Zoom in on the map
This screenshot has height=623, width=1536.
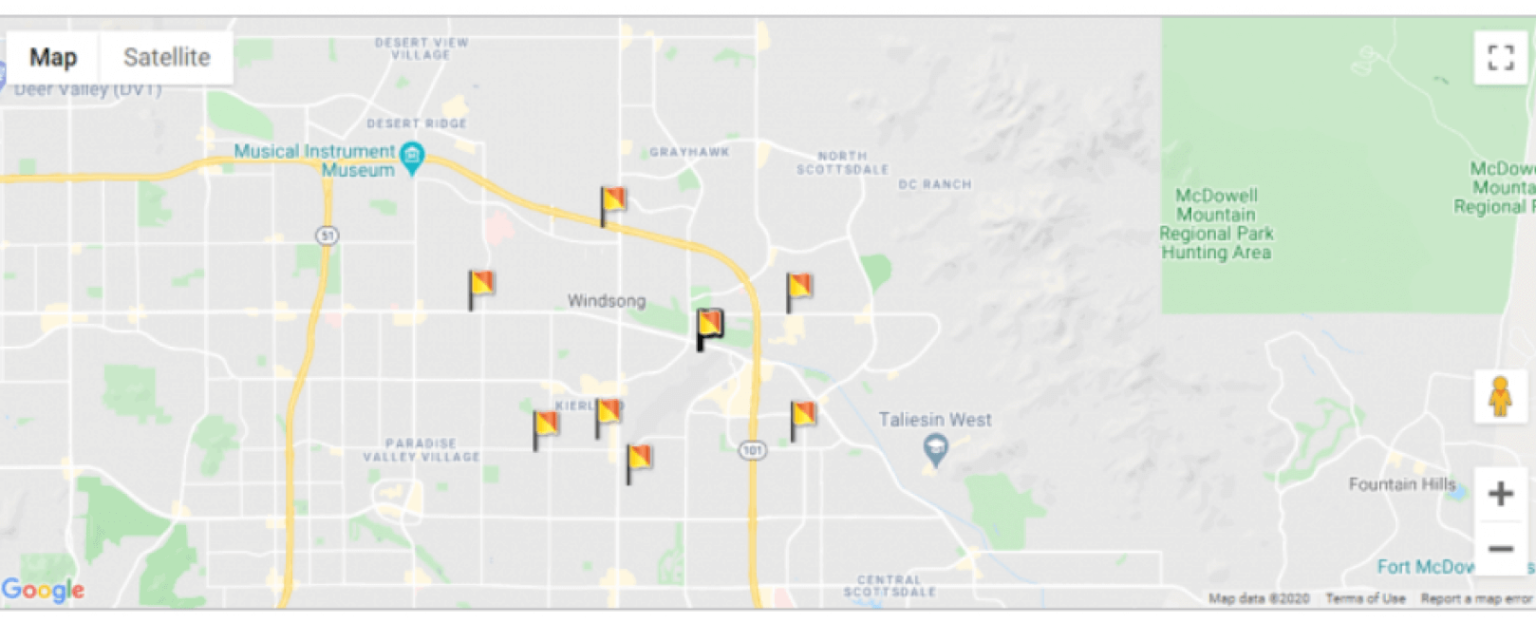pos(1500,494)
